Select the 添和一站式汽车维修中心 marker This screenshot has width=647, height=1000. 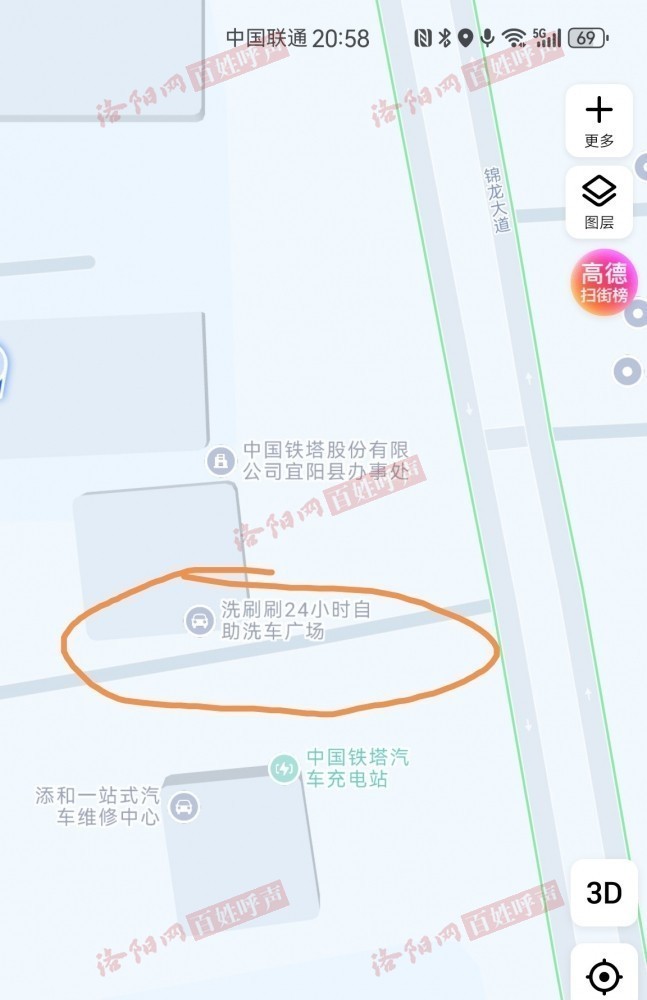click(184, 806)
